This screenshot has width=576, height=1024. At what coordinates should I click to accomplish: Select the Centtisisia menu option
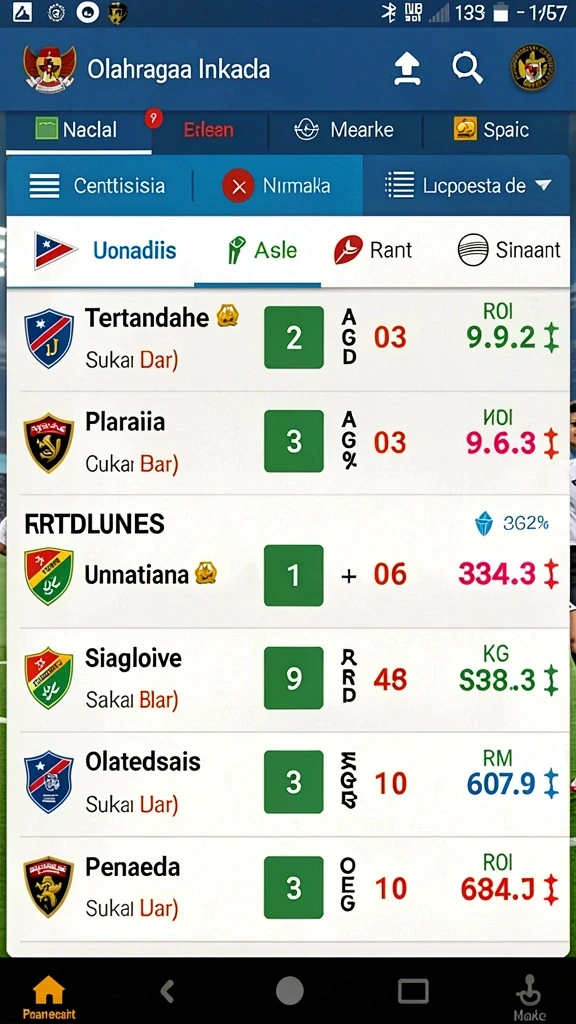click(99, 186)
